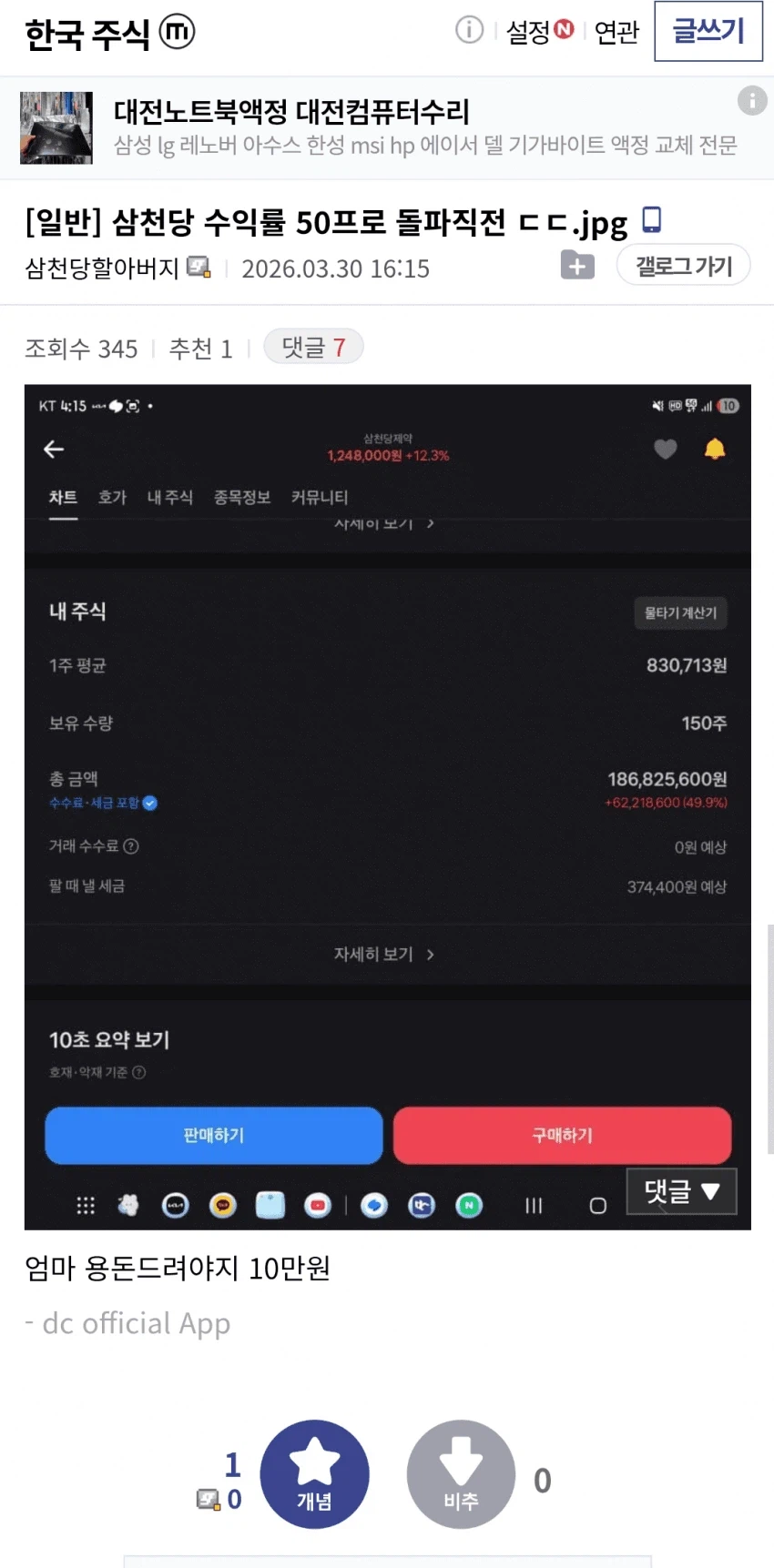Image resolution: width=774 pixels, height=1568 pixels.
Task: Tap the recents (|||) navigation button
Action: [x=534, y=1205]
